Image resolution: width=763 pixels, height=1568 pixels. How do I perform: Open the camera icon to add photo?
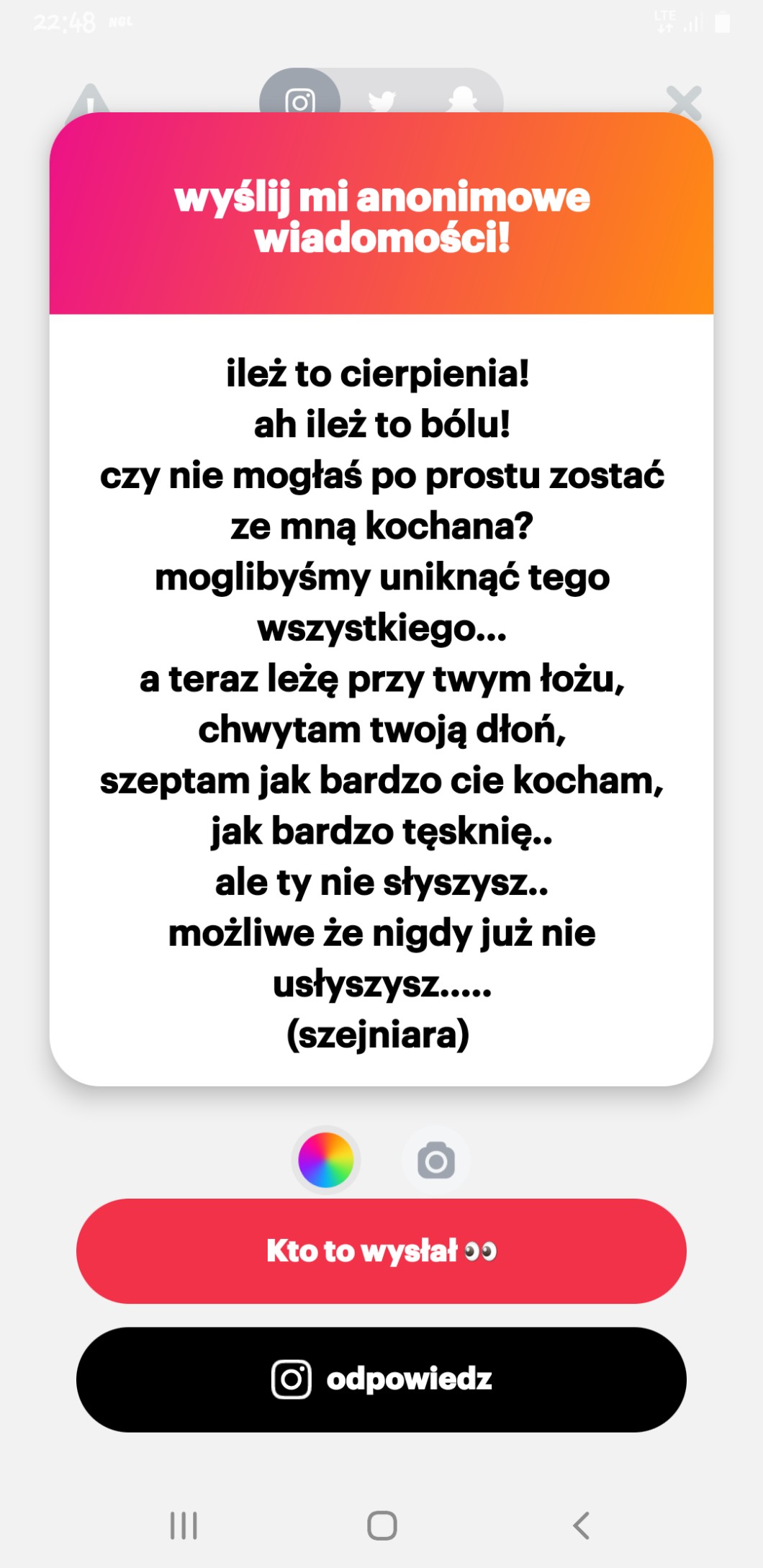click(436, 1160)
